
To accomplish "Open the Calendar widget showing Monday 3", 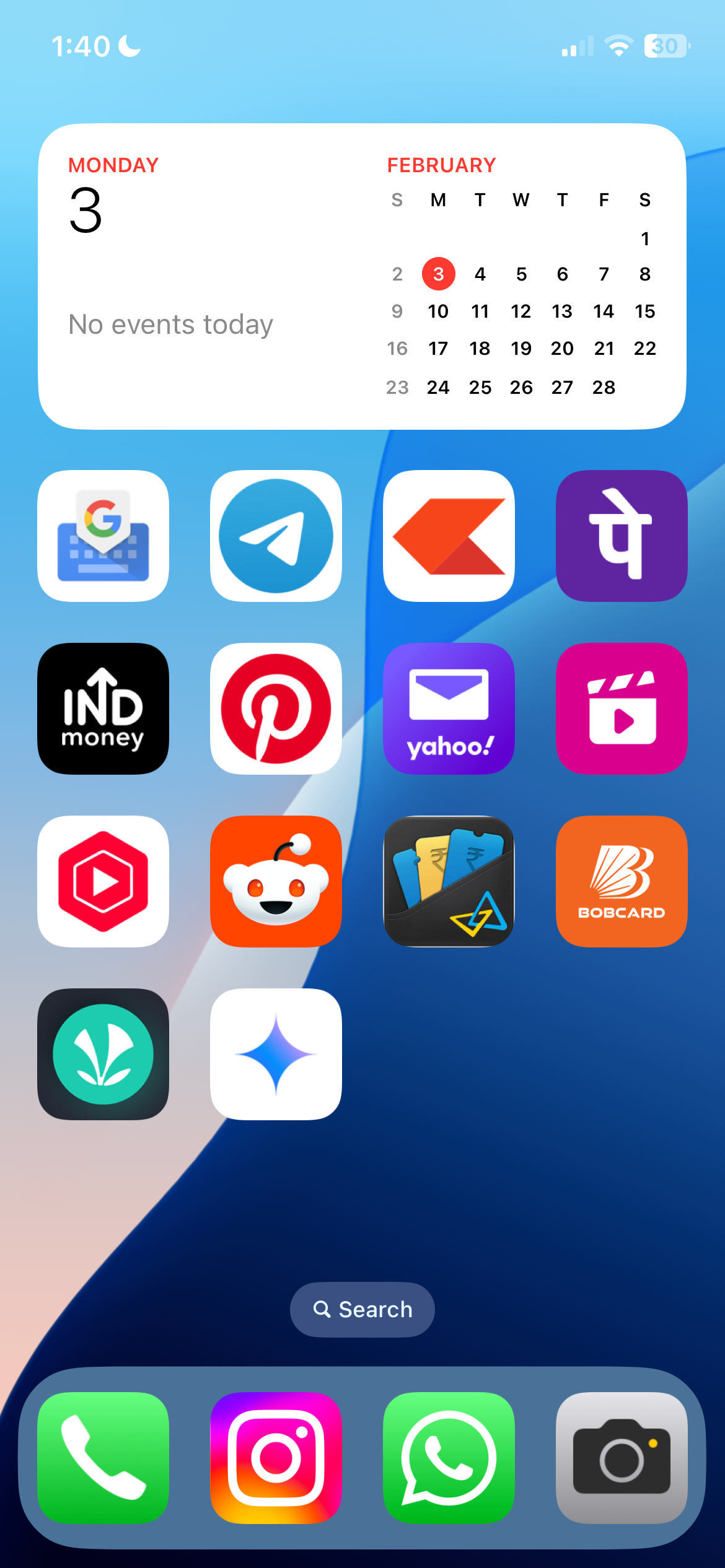I will pos(362,276).
